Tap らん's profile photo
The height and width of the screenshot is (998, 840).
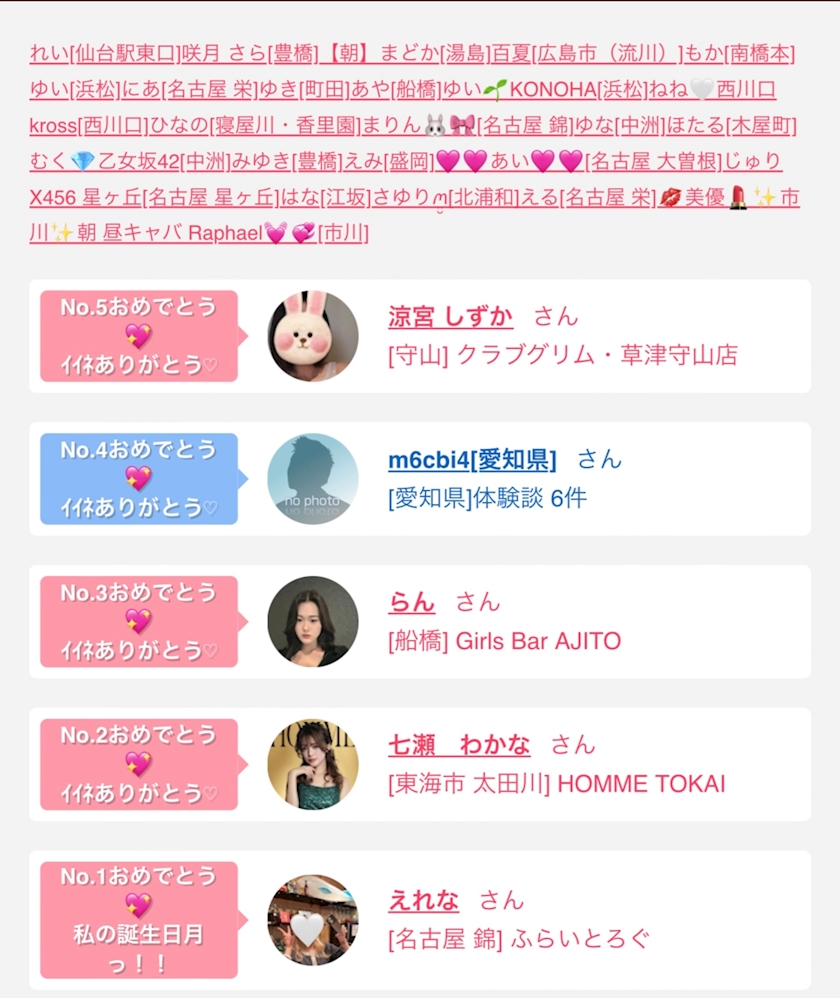click(312, 621)
